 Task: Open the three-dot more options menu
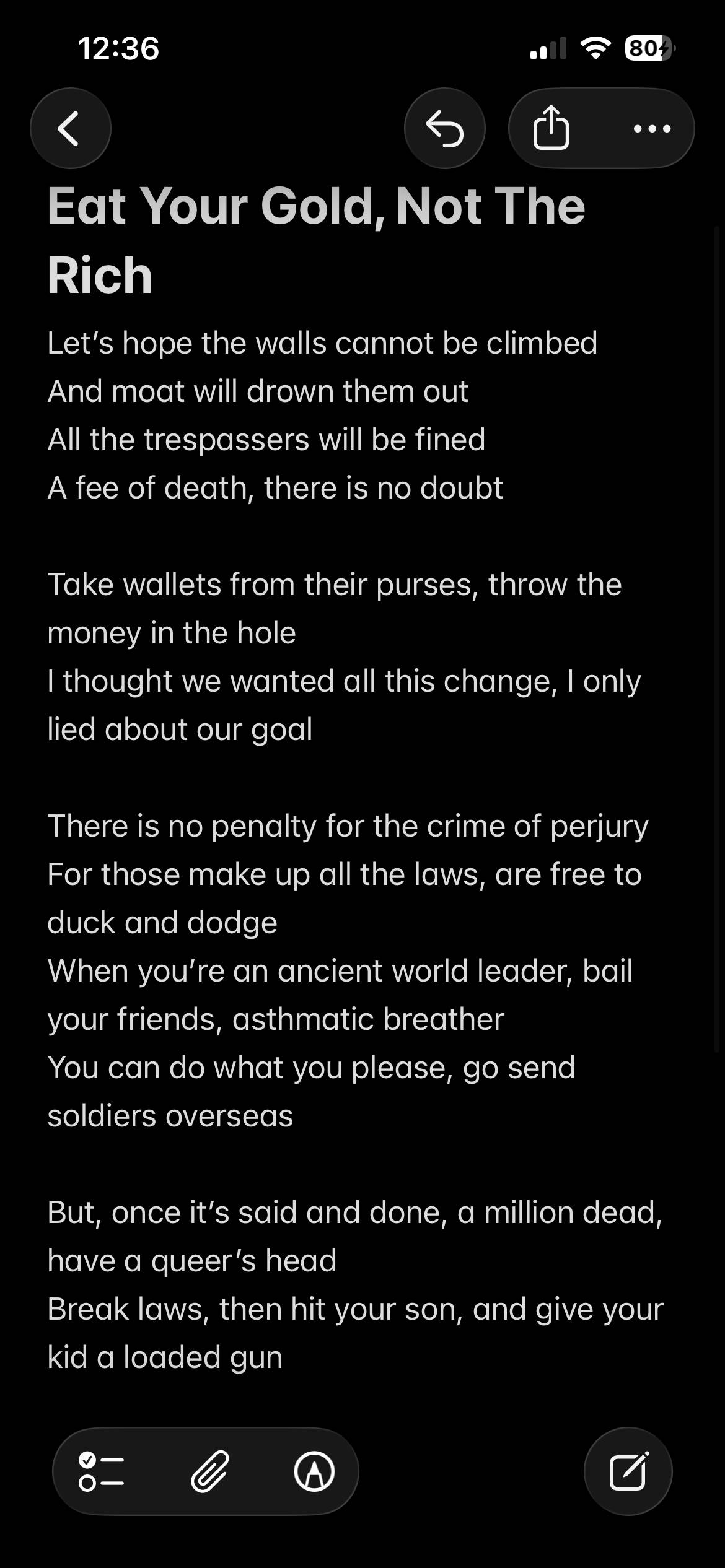[x=652, y=129]
